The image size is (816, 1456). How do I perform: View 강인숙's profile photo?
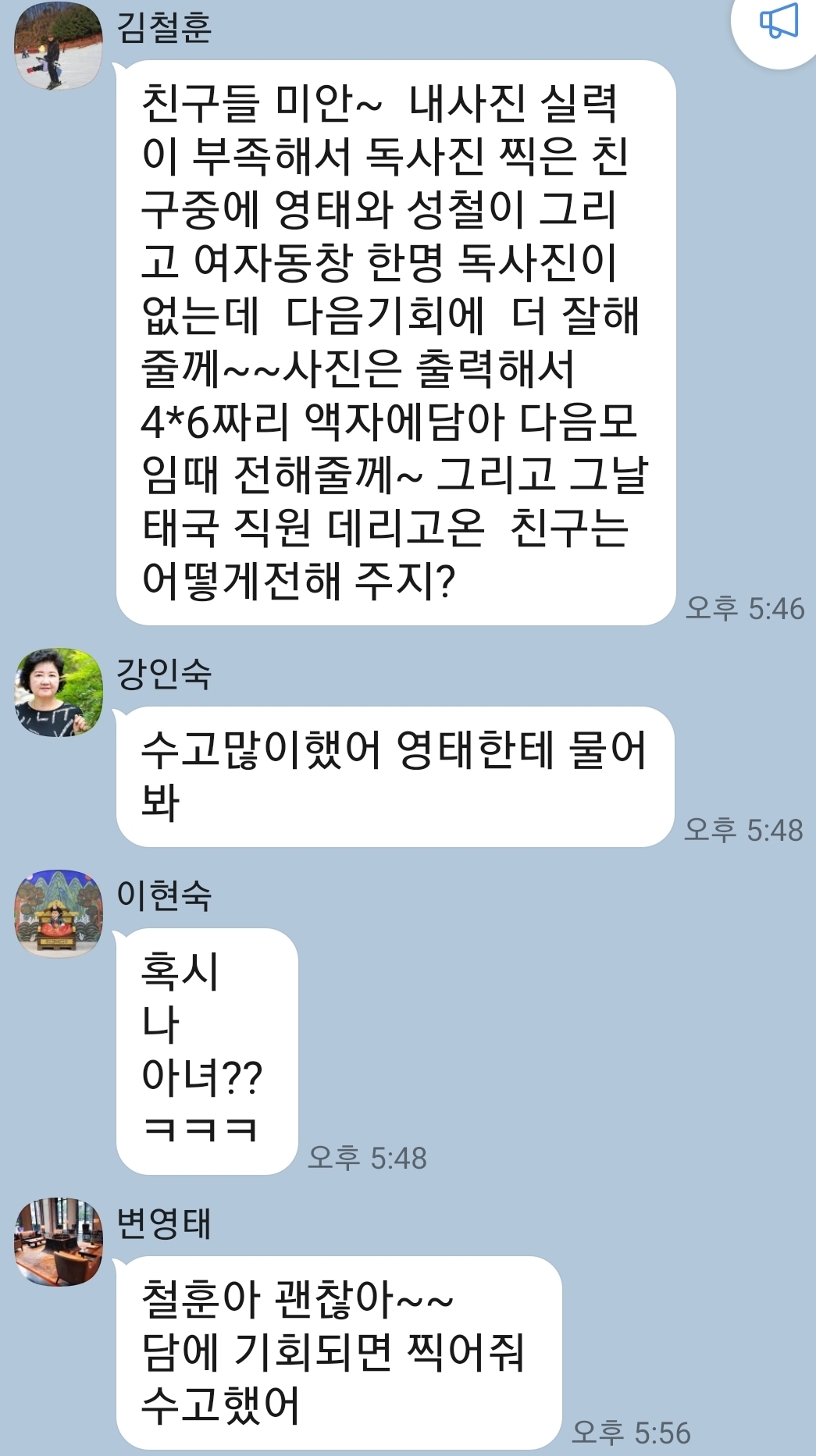pyautogui.click(x=59, y=692)
